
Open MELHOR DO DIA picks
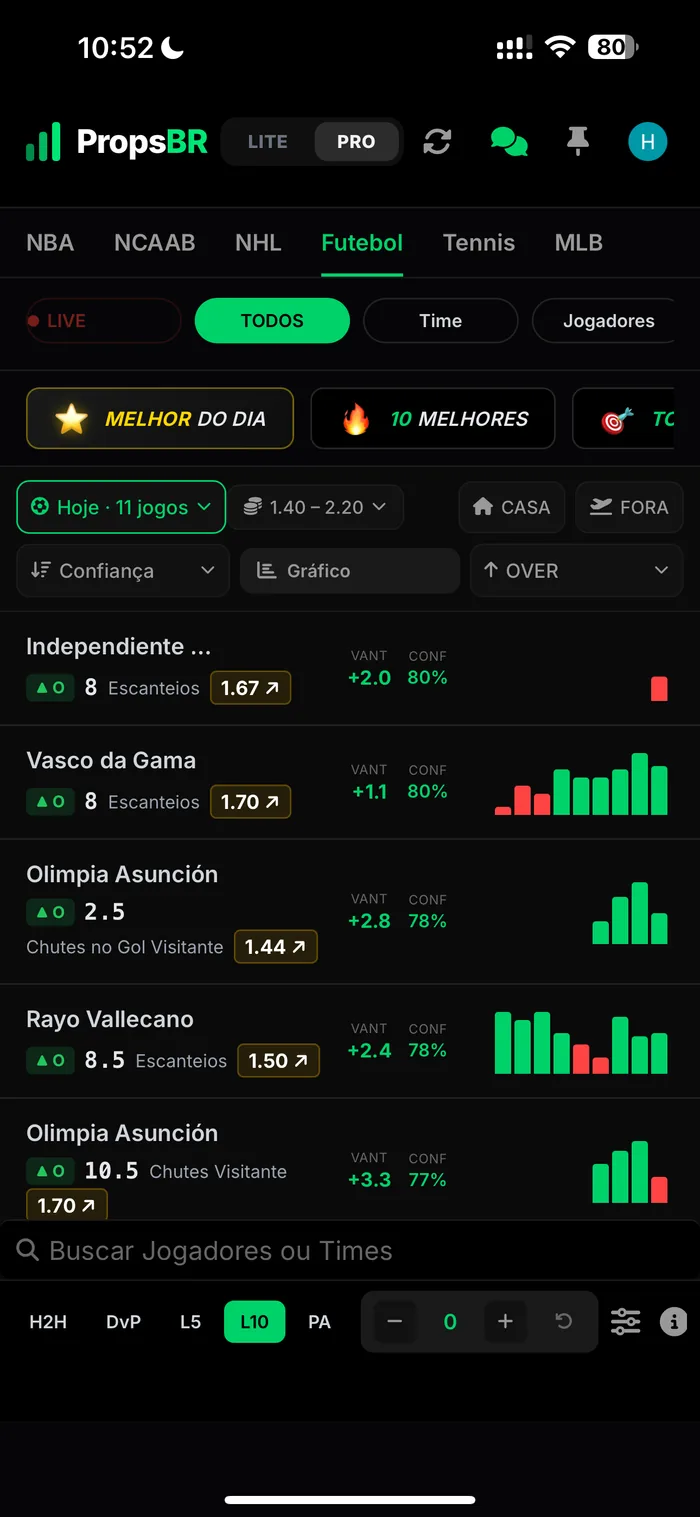[160, 418]
